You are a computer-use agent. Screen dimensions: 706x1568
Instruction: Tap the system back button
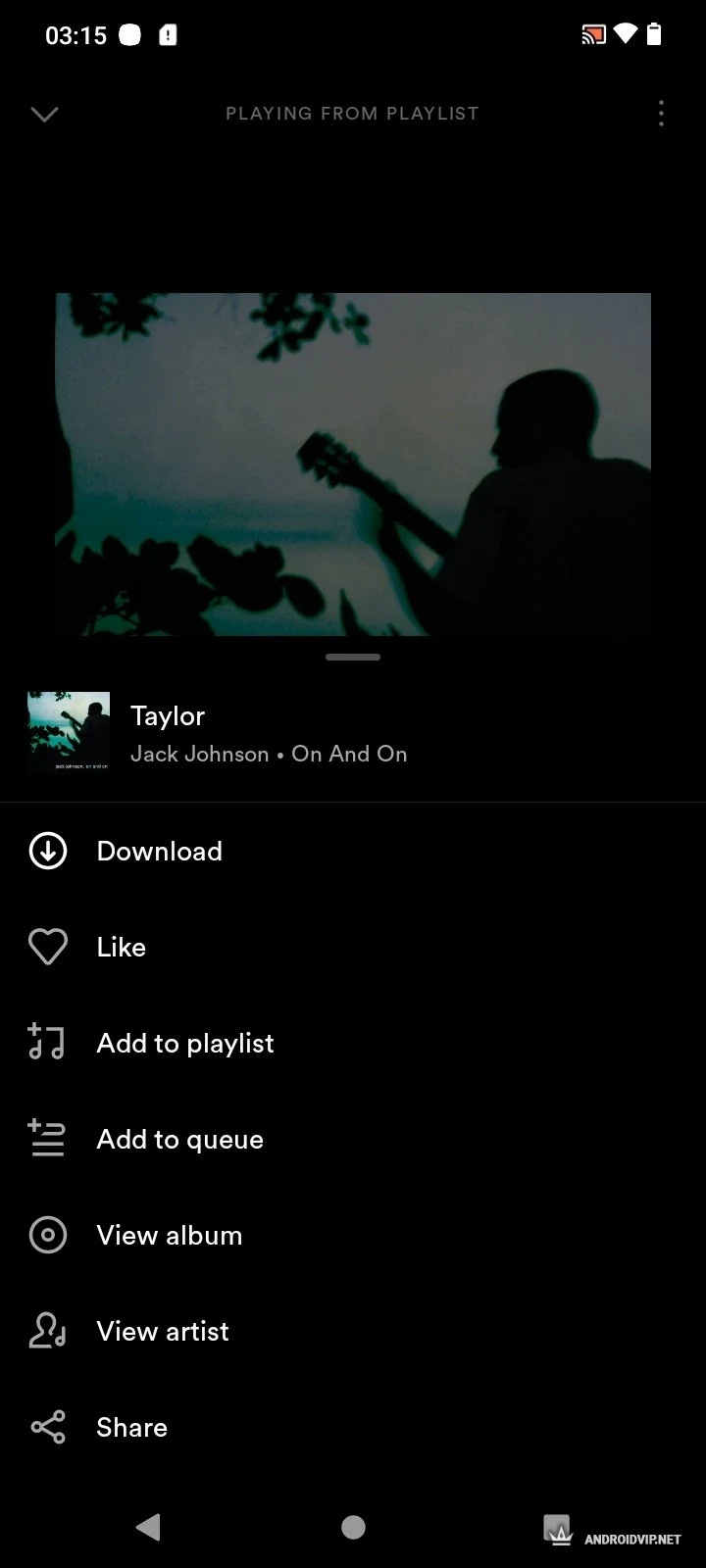[x=148, y=1527]
